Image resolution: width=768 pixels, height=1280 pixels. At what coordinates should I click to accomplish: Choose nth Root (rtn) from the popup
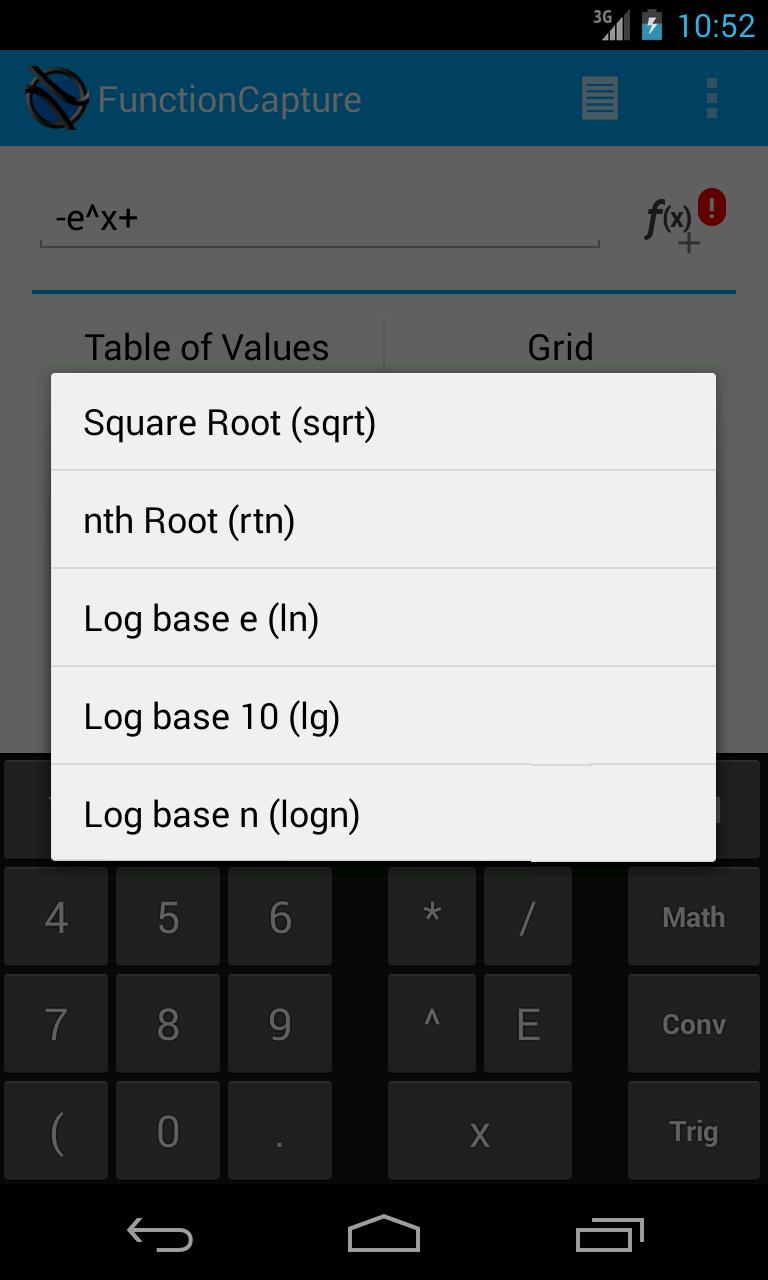[383, 519]
